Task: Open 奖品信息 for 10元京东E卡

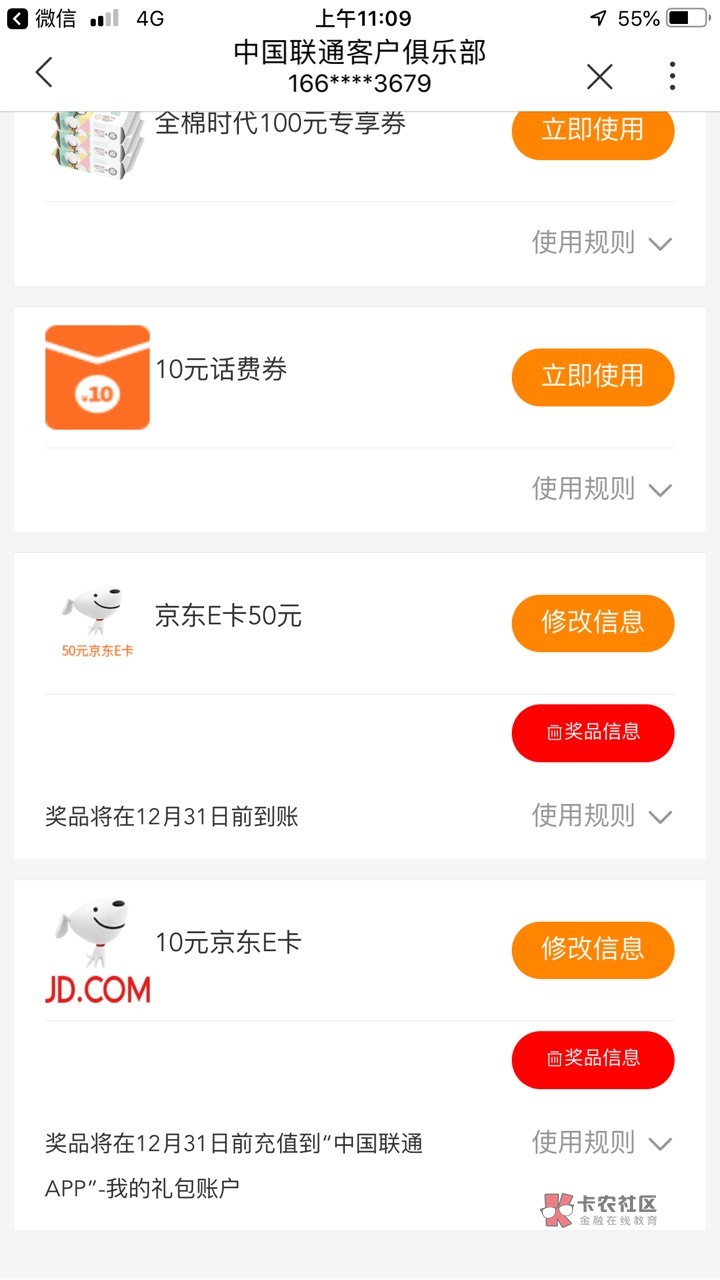Action: point(592,1059)
